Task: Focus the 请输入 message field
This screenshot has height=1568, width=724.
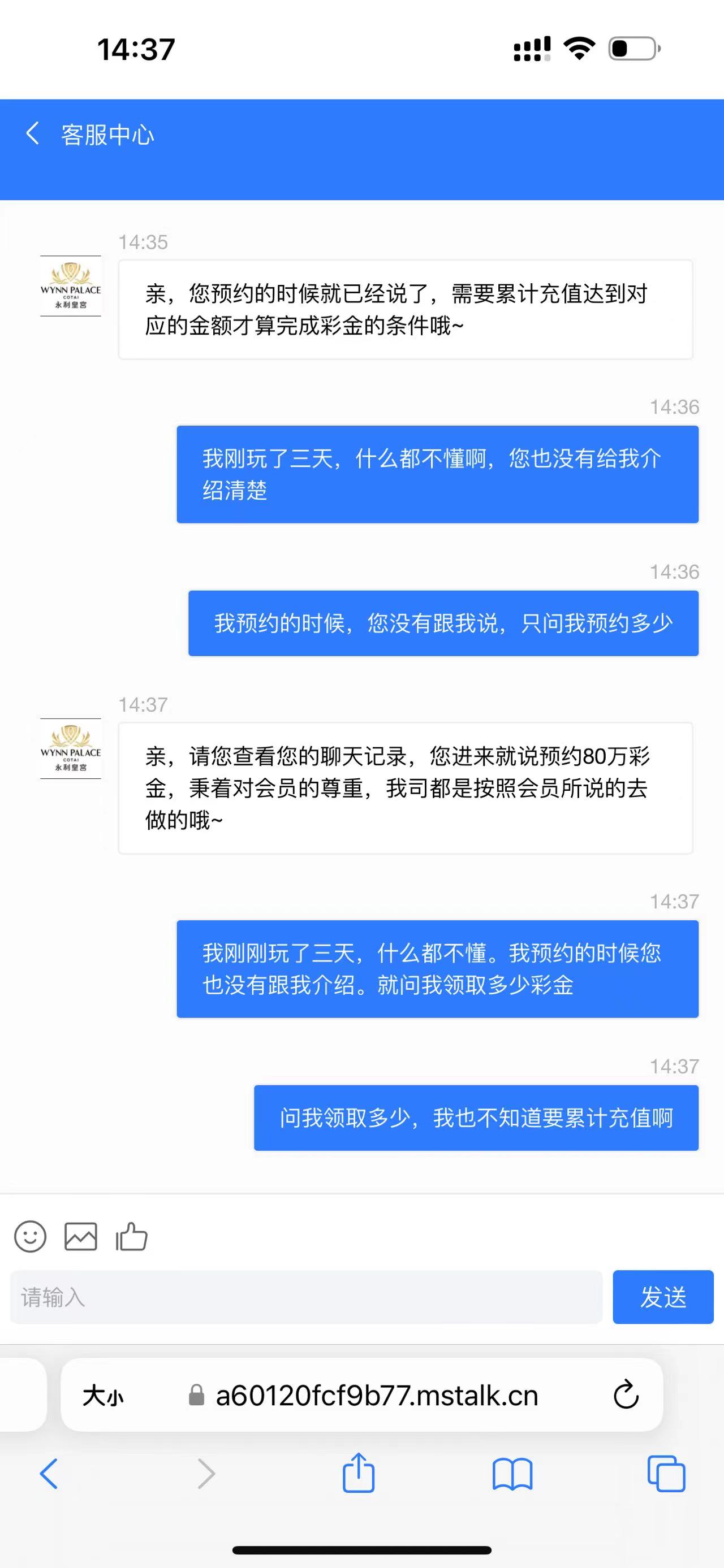Action: (305, 1297)
